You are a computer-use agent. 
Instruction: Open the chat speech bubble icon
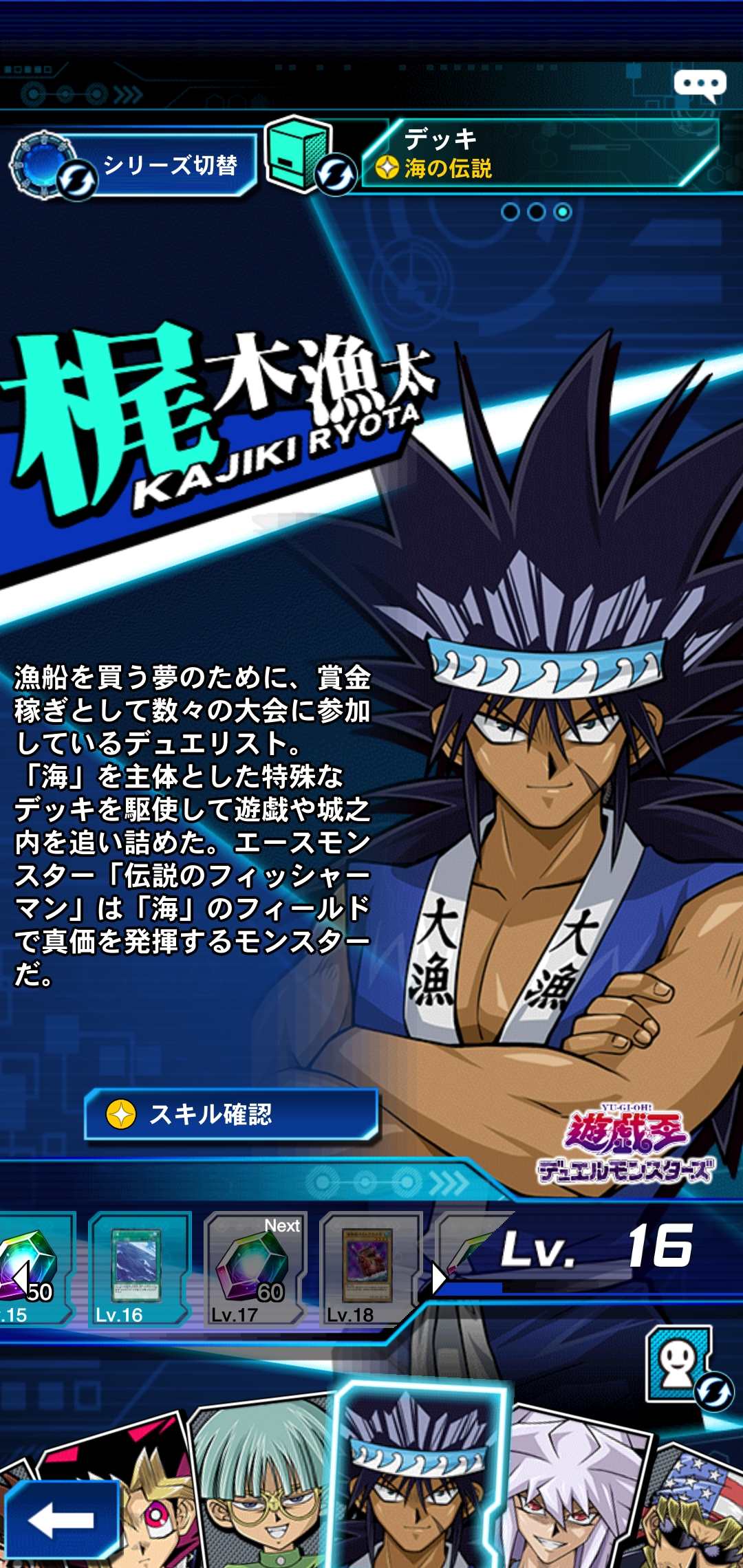(700, 85)
